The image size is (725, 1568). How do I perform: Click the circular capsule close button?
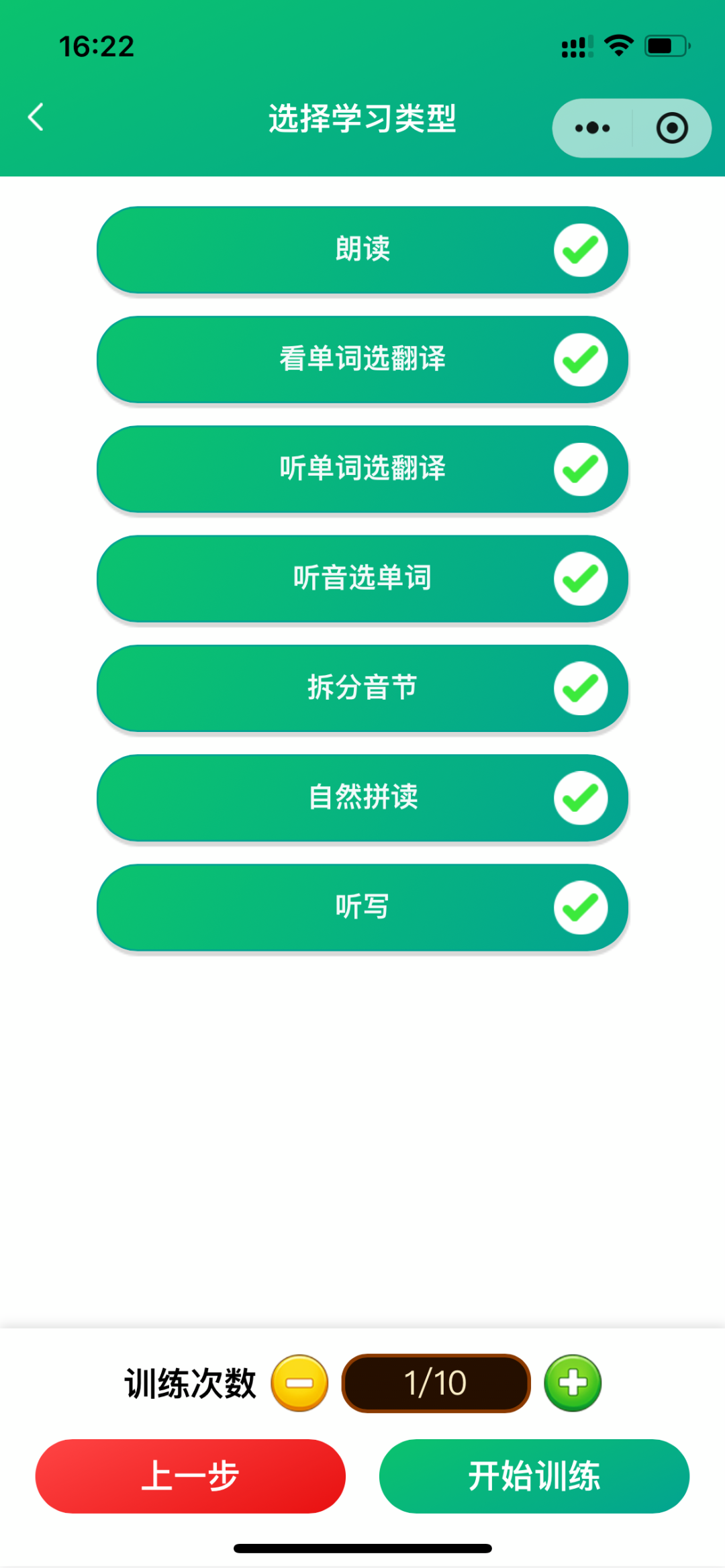point(671,127)
